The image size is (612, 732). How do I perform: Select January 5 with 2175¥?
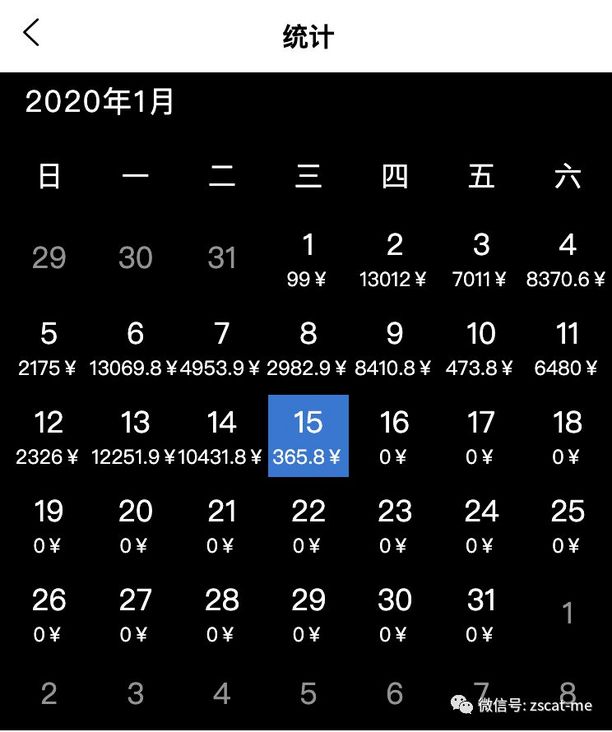(x=49, y=347)
